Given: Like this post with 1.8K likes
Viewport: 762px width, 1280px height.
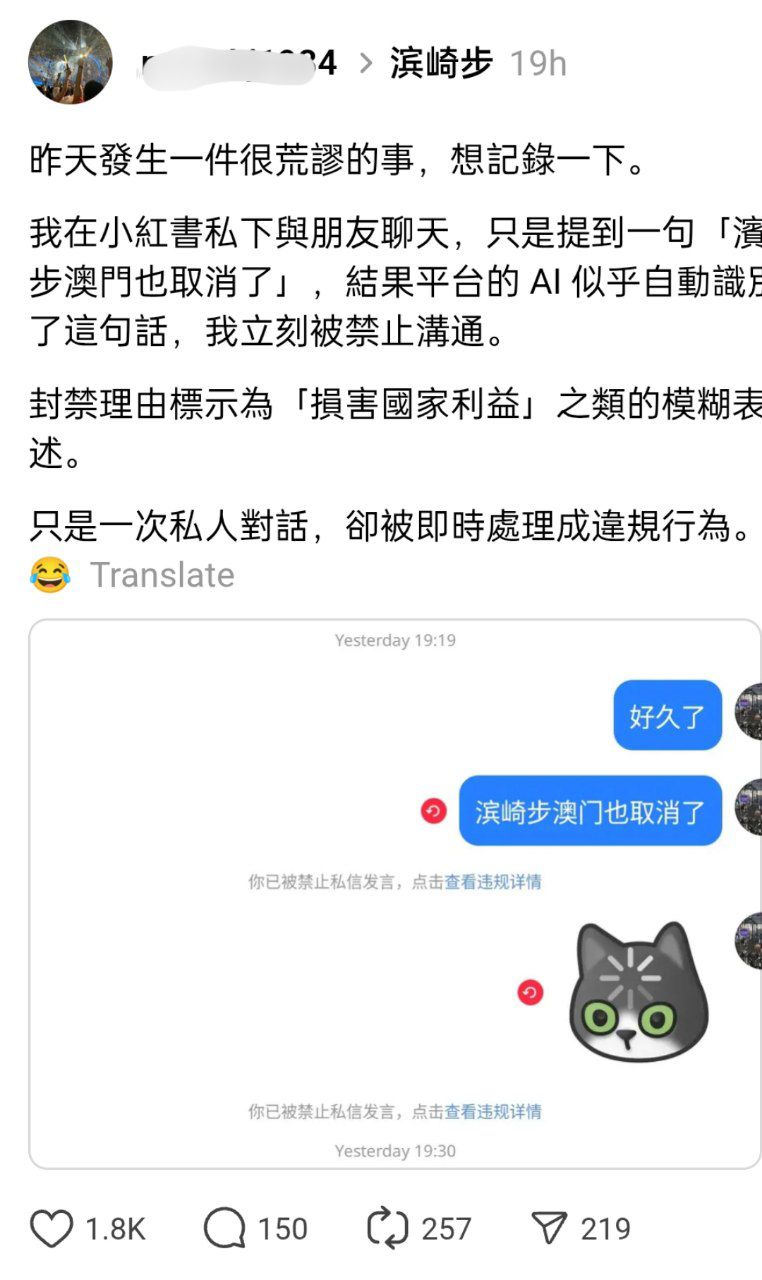Looking at the screenshot, I should 52,1228.
